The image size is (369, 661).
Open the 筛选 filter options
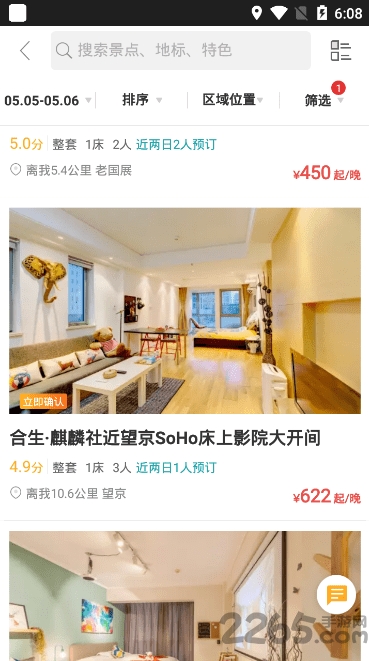tap(324, 100)
